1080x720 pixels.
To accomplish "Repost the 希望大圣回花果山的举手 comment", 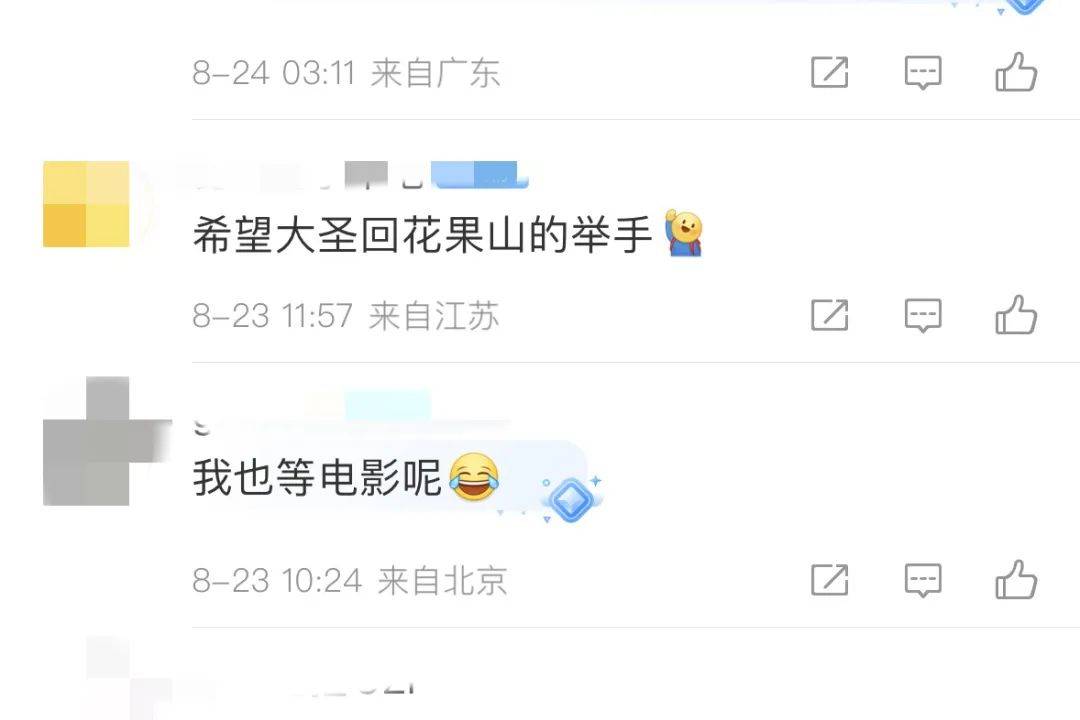I will click(829, 316).
